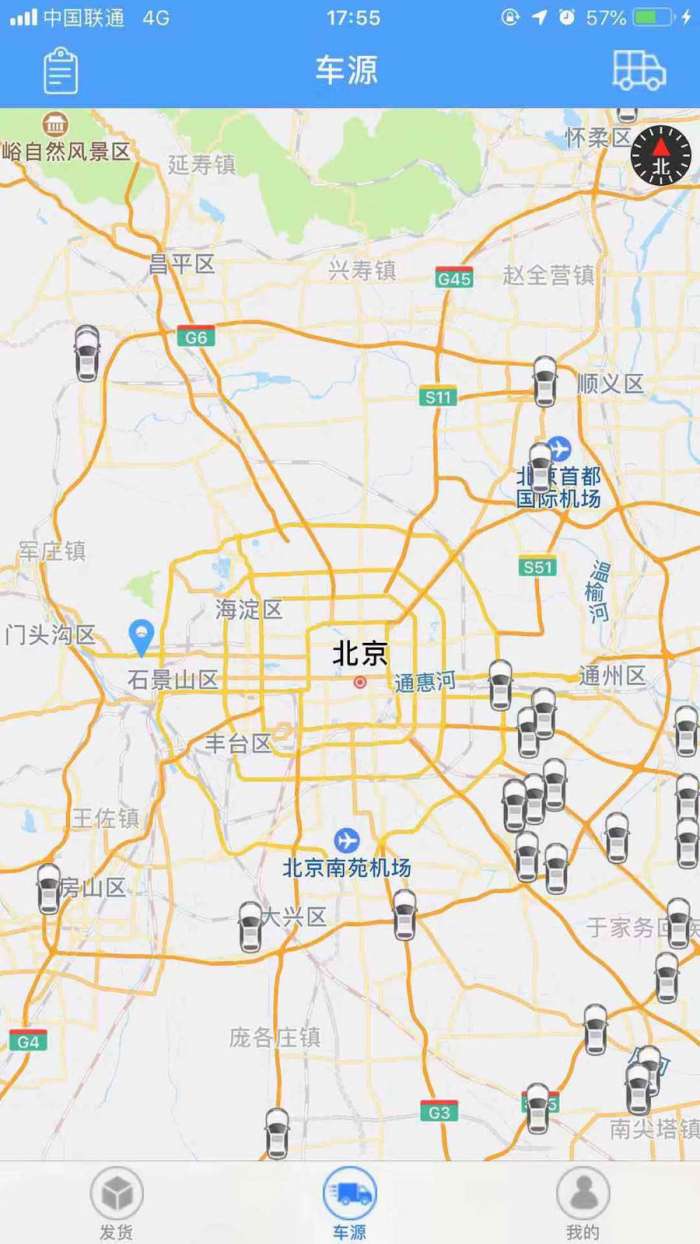Screen dimensions: 700x1244
Task: Tap the car marker below 北京南苑机场
Action: (x=404, y=914)
